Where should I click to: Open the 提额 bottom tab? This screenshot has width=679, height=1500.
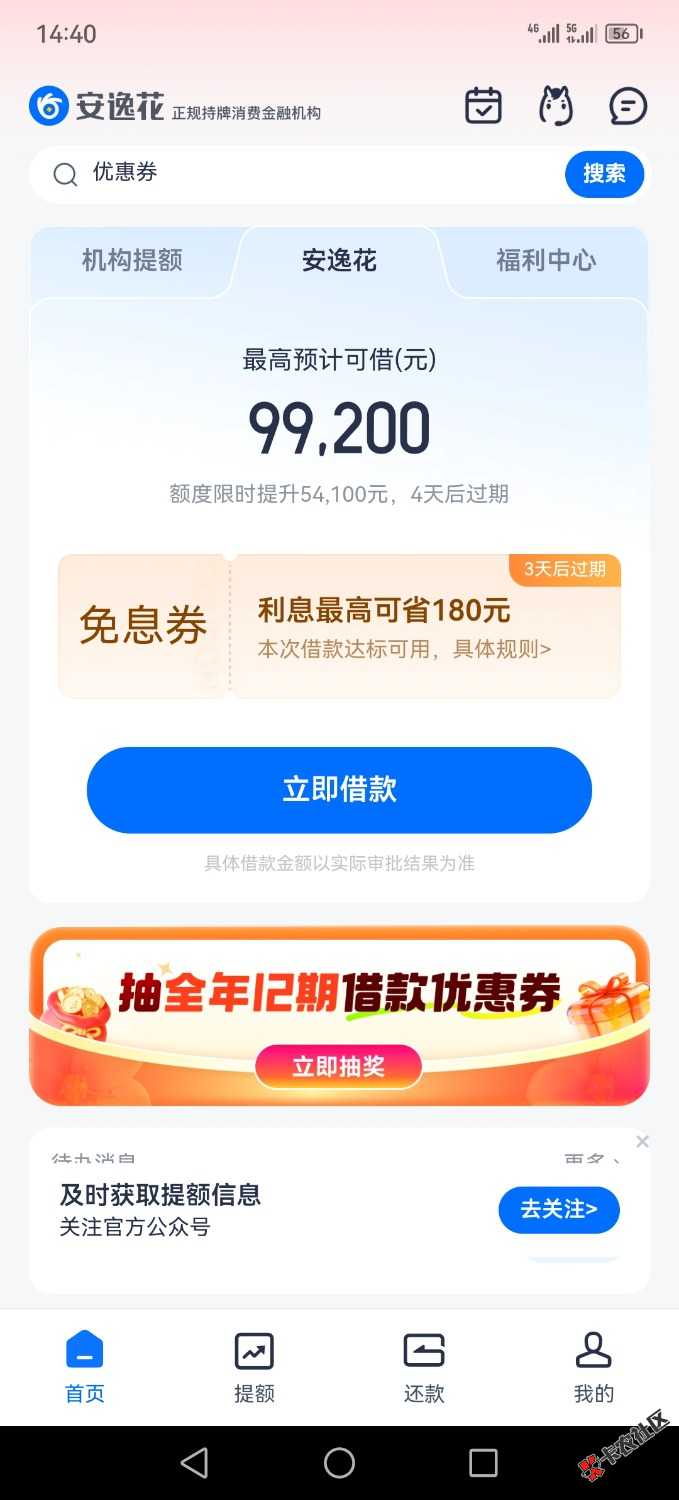point(254,1367)
